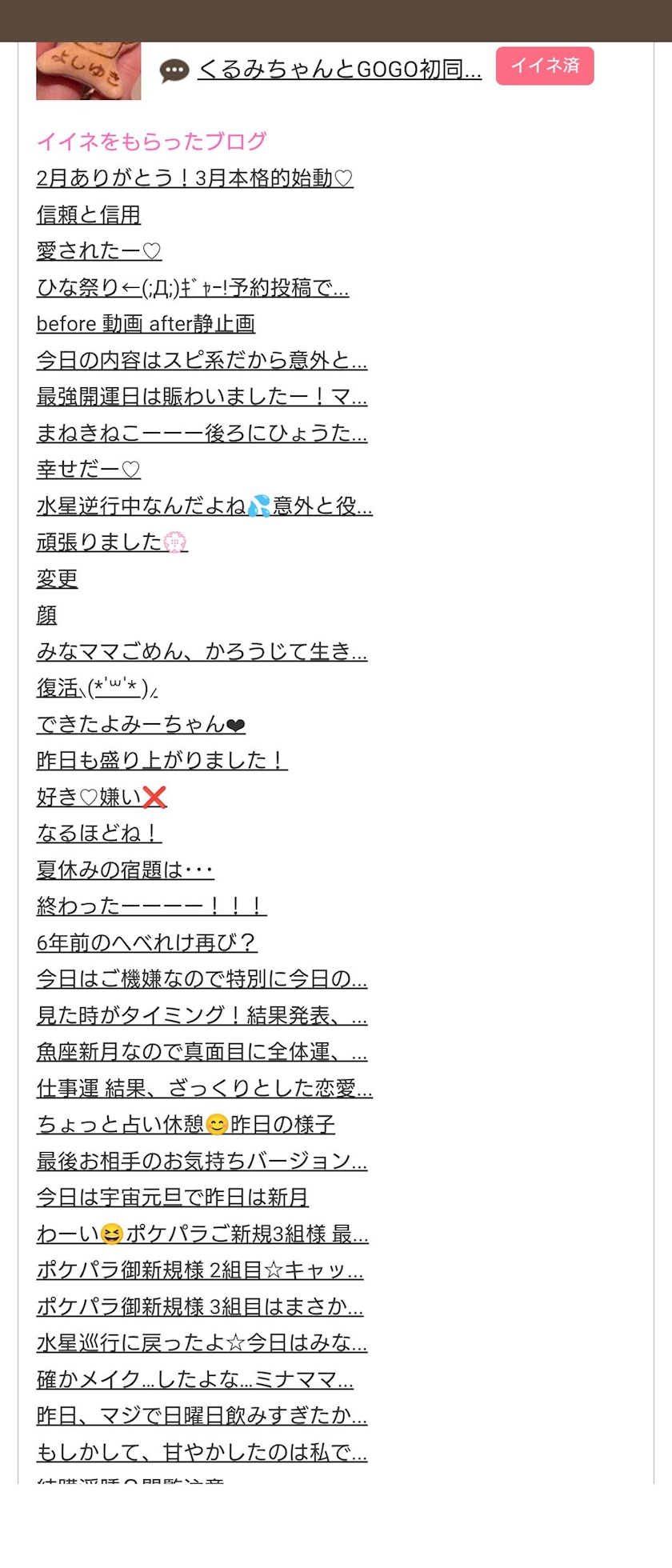This screenshot has height=1568, width=672.
Task: Open the 終わったーーーー！！！ link
Action: [x=151, y=906]
